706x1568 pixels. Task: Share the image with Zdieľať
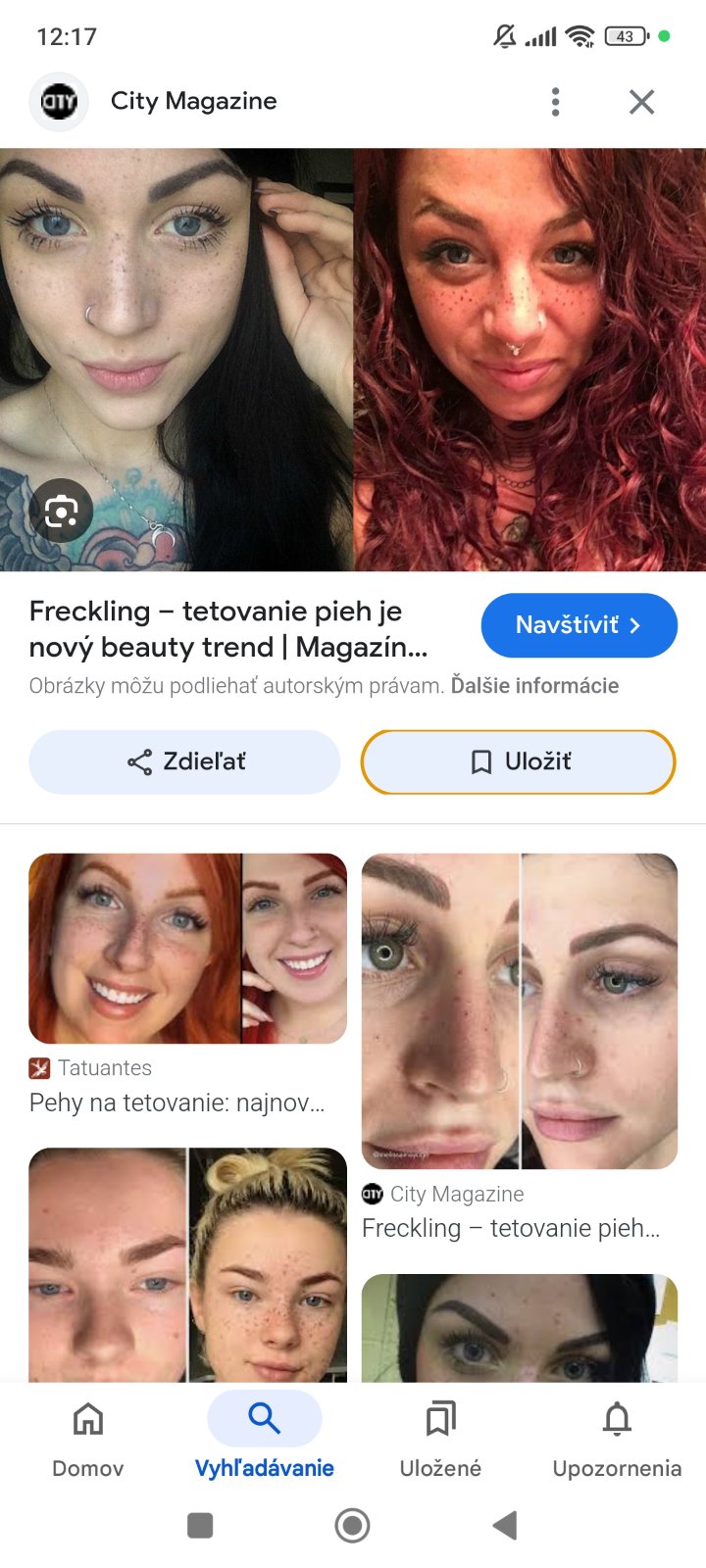184,761
